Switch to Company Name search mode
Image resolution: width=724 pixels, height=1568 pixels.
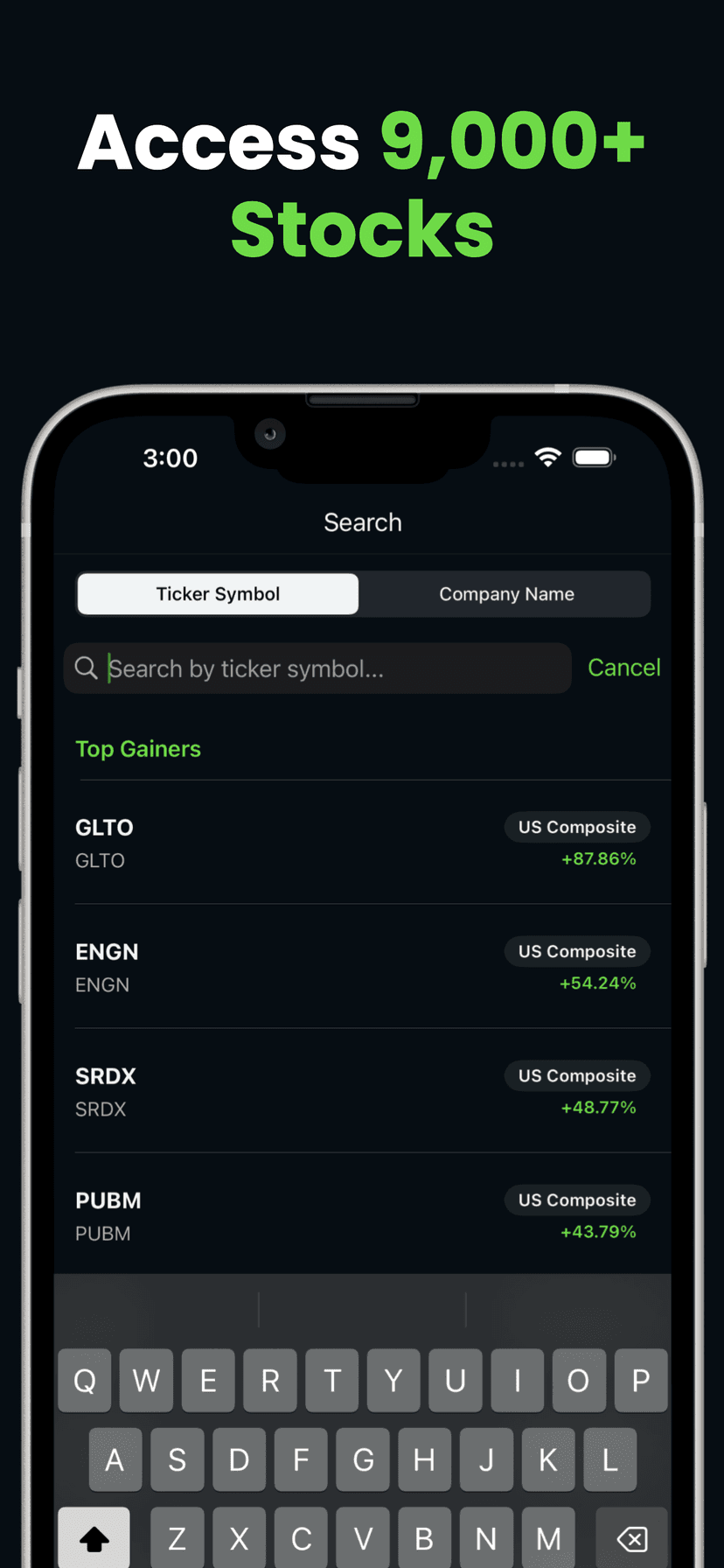click(507, 593)
